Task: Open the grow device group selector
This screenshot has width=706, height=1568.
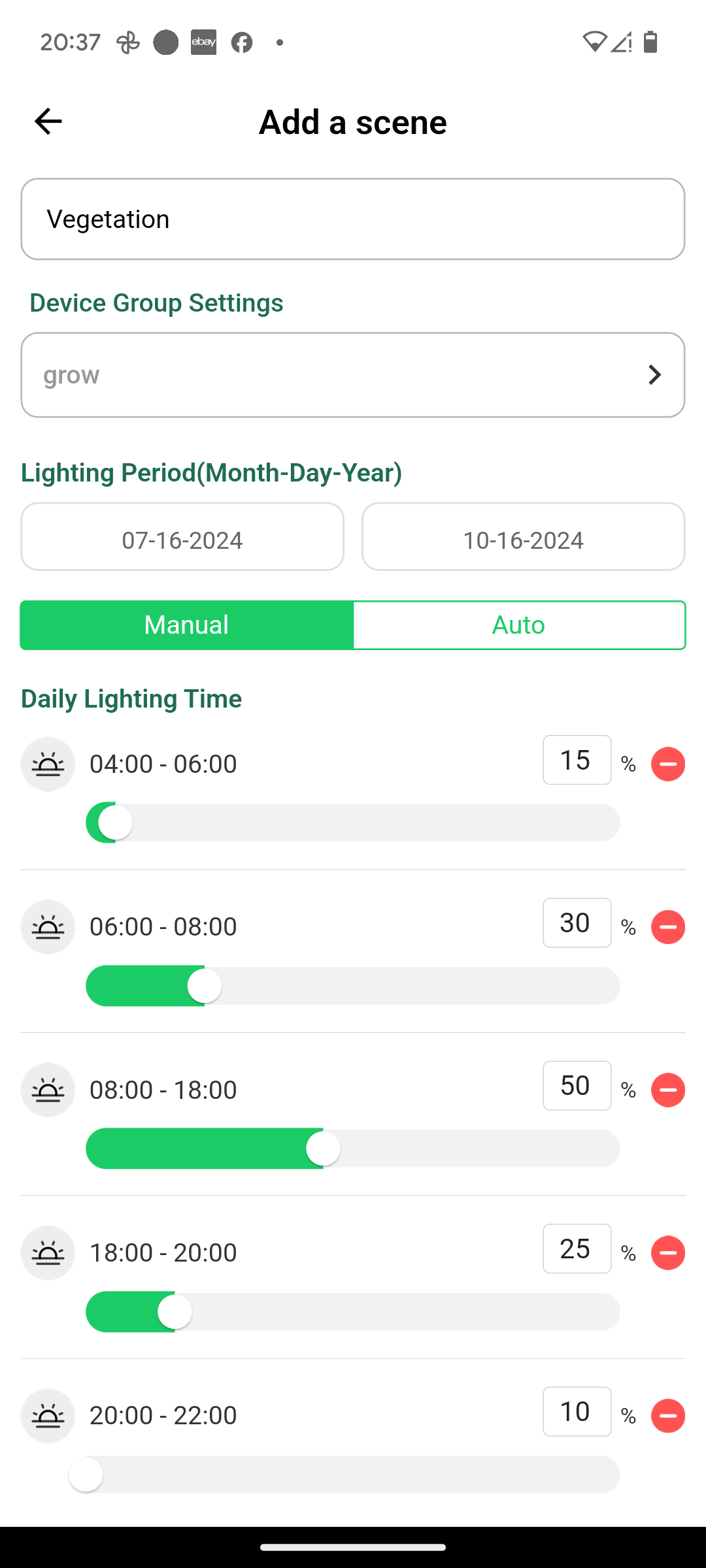Action: (x=353, y=375)
